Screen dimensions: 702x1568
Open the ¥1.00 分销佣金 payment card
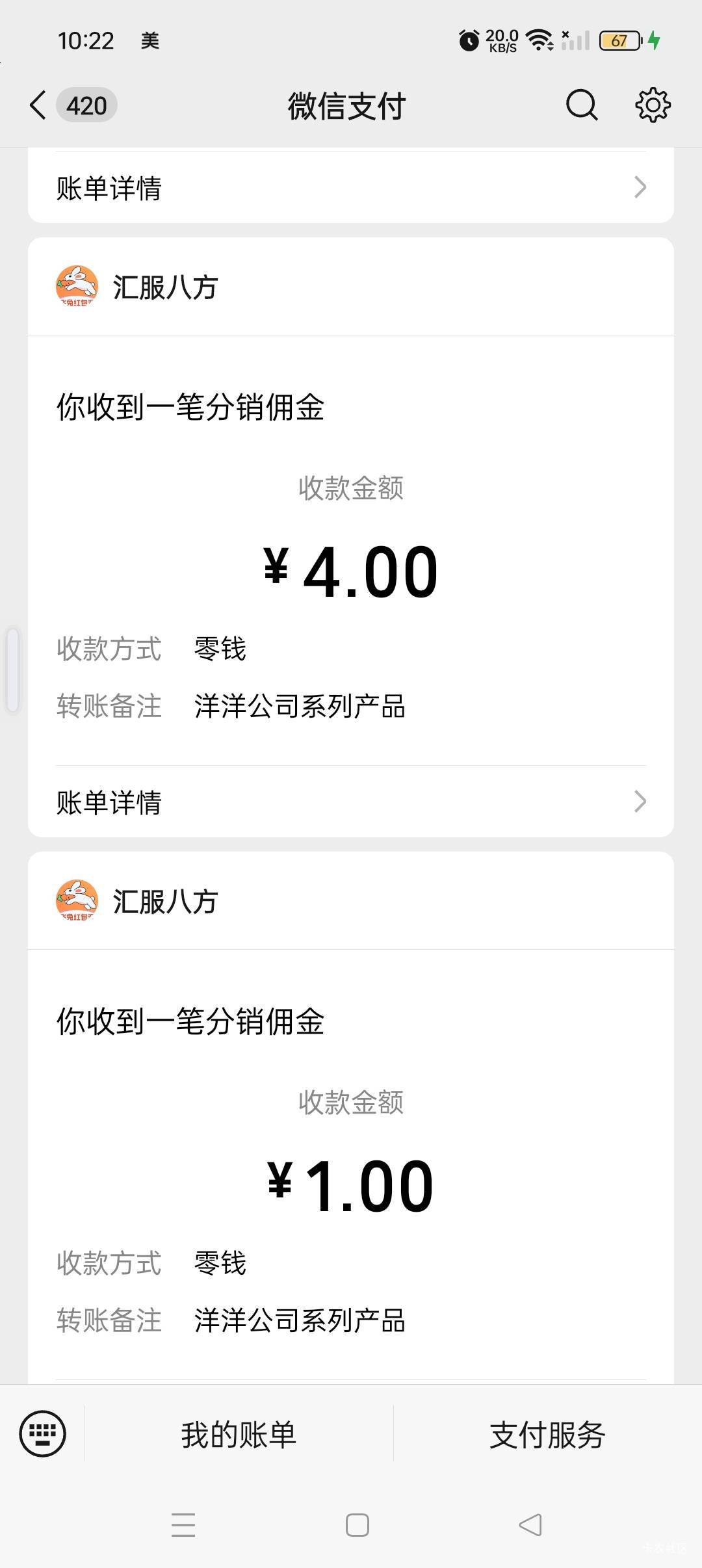pos(351,1118)
